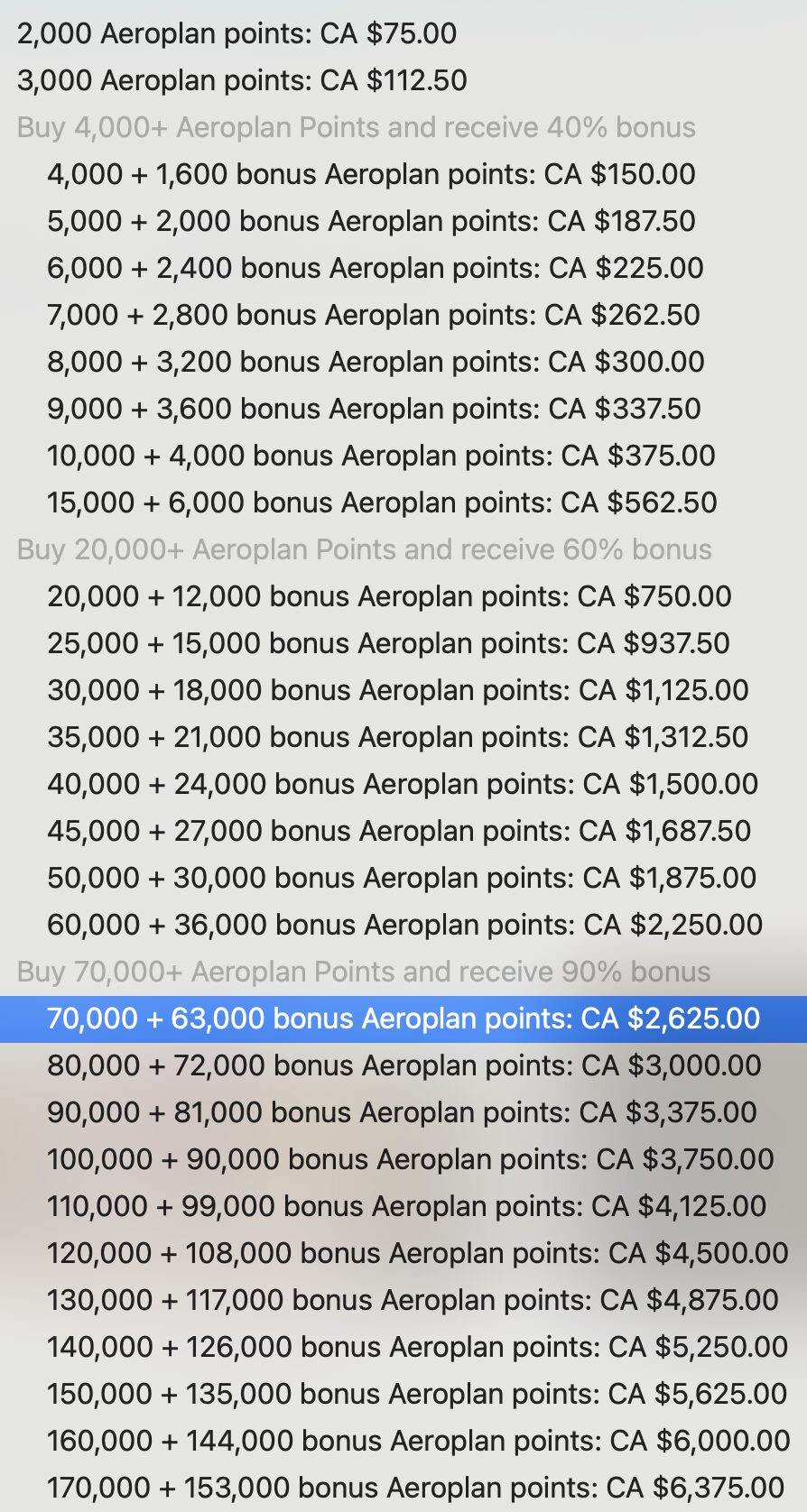Choose the 3,000 Aeroplan points option
Viewport: 807px width, 1512px height.
(x=242, y=80)
